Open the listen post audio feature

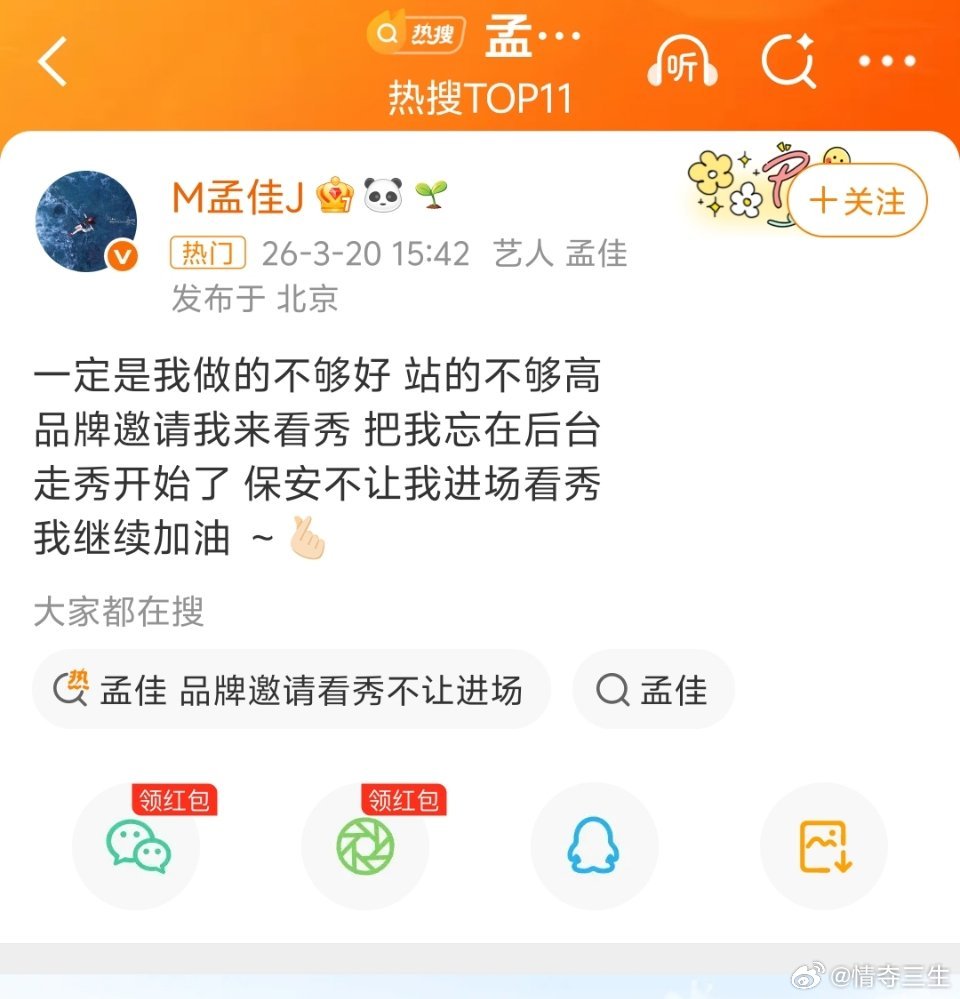click(x=683, y=60)
